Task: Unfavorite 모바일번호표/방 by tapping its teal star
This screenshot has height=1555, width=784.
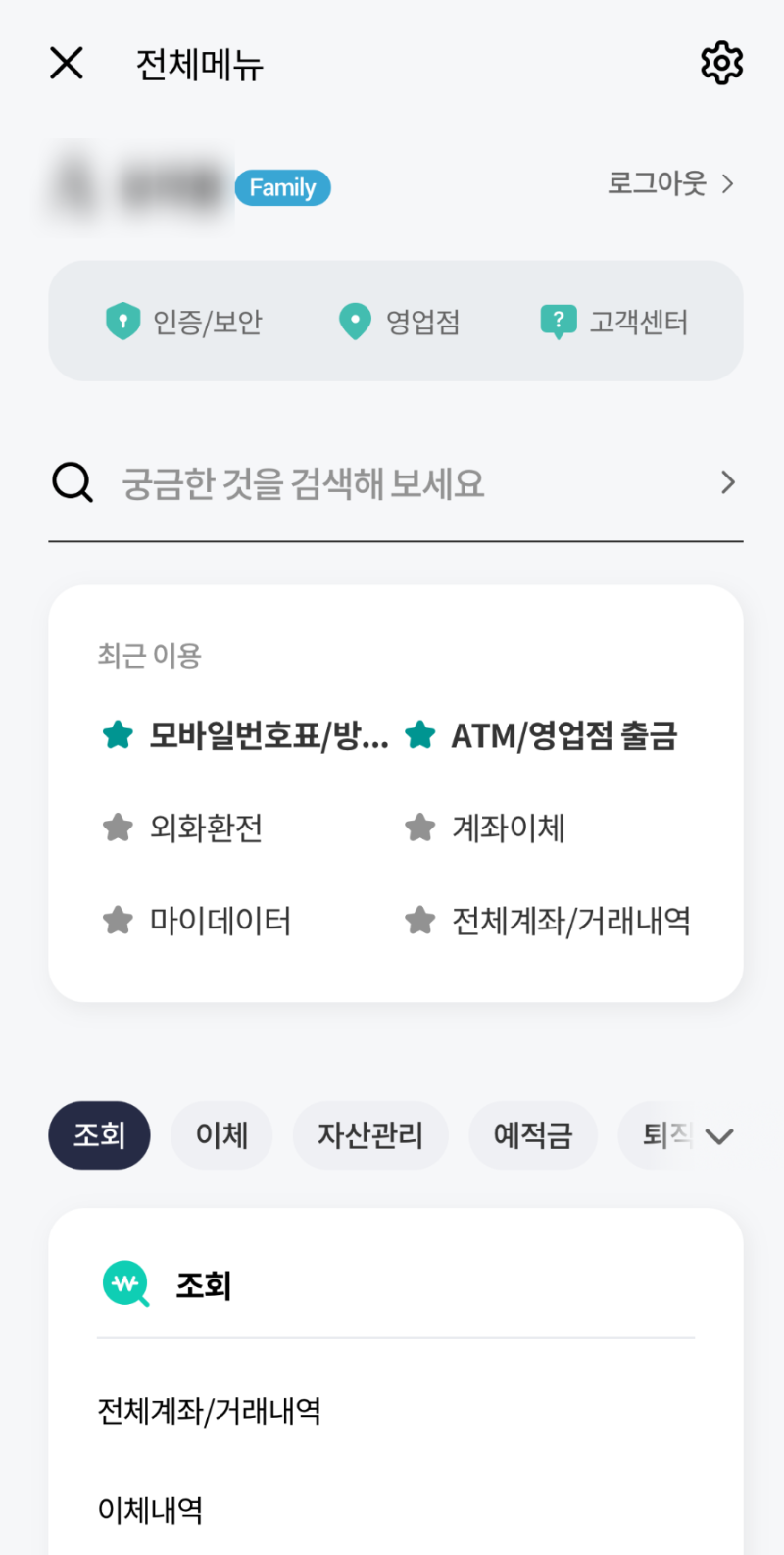Action: tap(118, 735)
